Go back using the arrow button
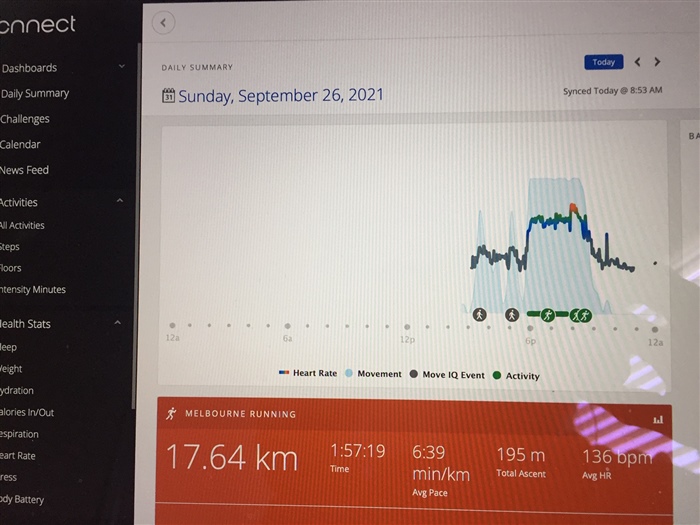The image size is (700, 525). point(165,22)
